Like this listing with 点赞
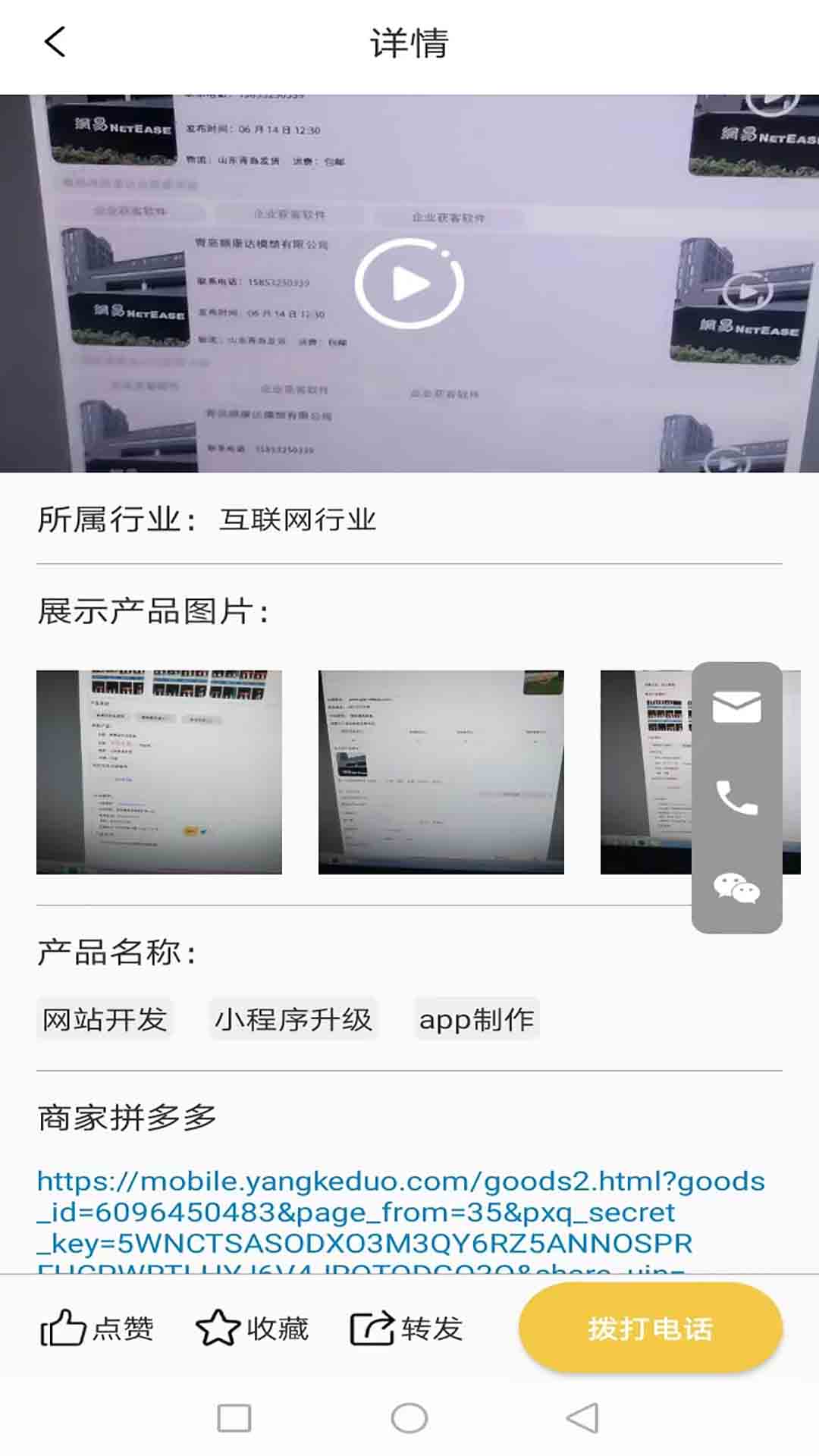The image size is (819, 1456). click(x=97, y=1329)
